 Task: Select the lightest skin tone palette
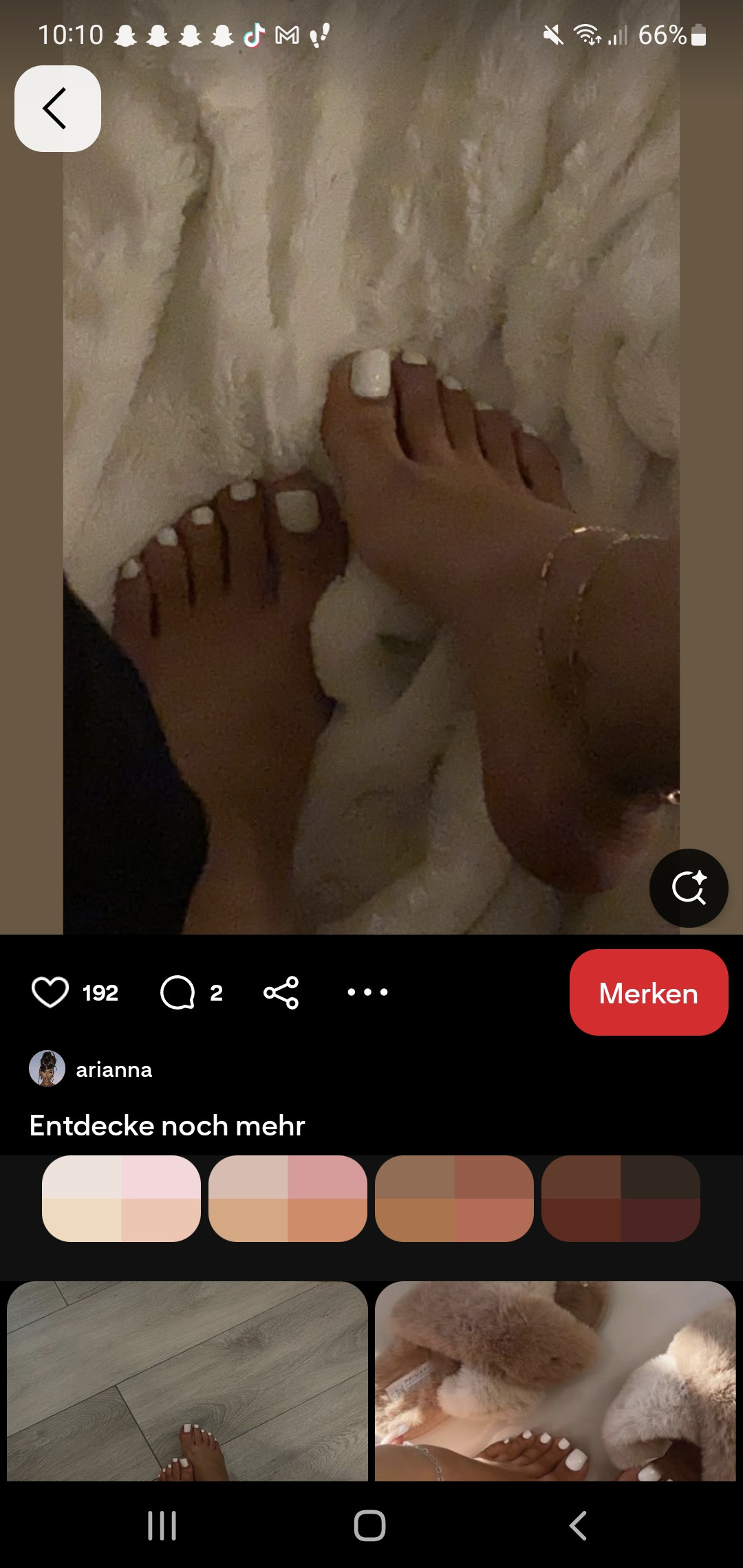point(121,1199)
